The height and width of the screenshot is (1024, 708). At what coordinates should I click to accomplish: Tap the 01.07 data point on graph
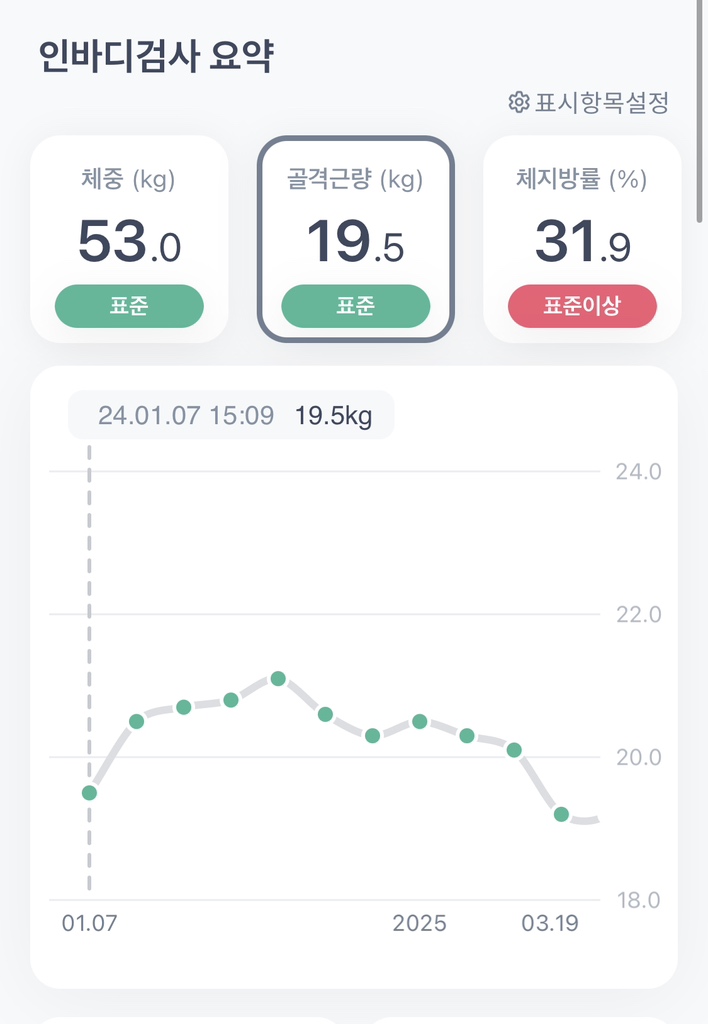[89, 793]
